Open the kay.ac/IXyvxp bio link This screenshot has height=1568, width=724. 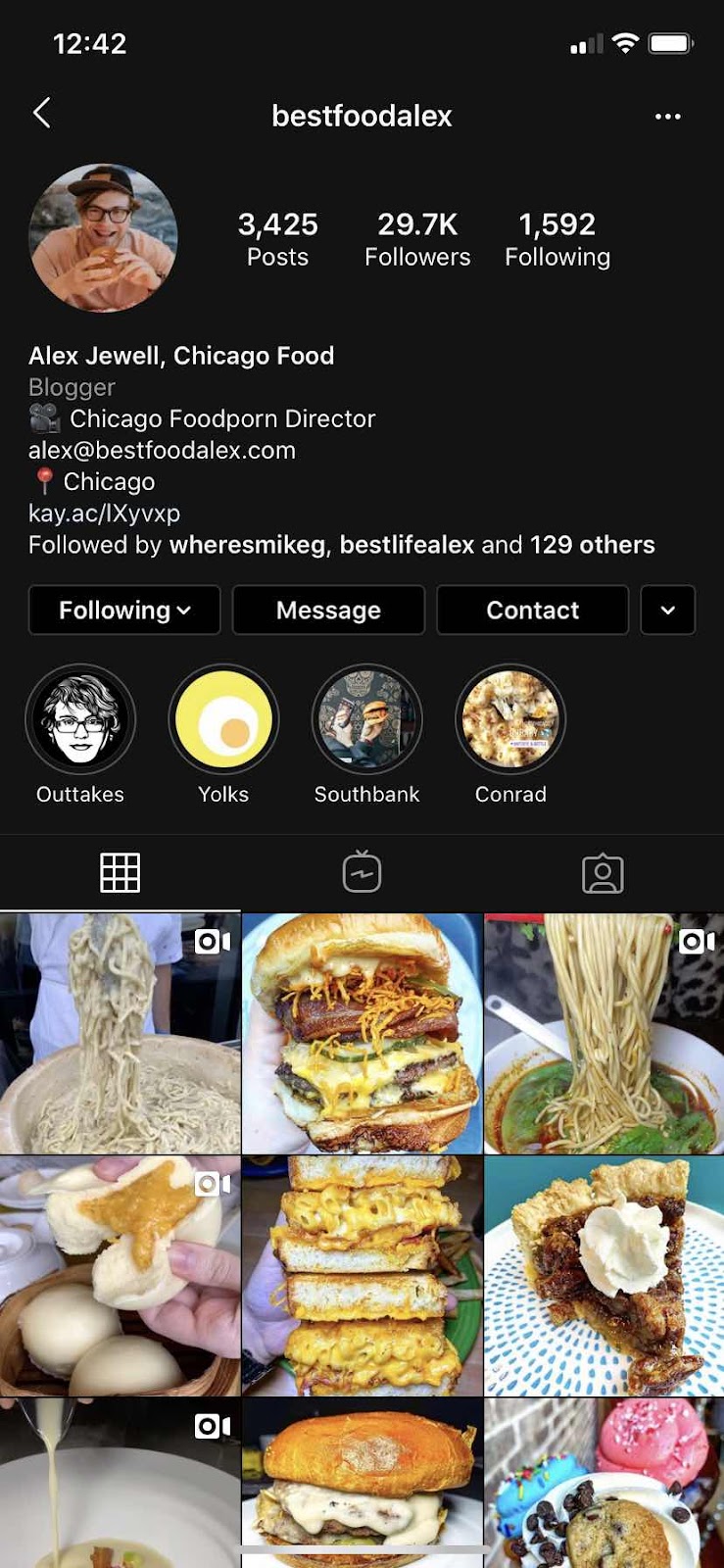point(104,513)
